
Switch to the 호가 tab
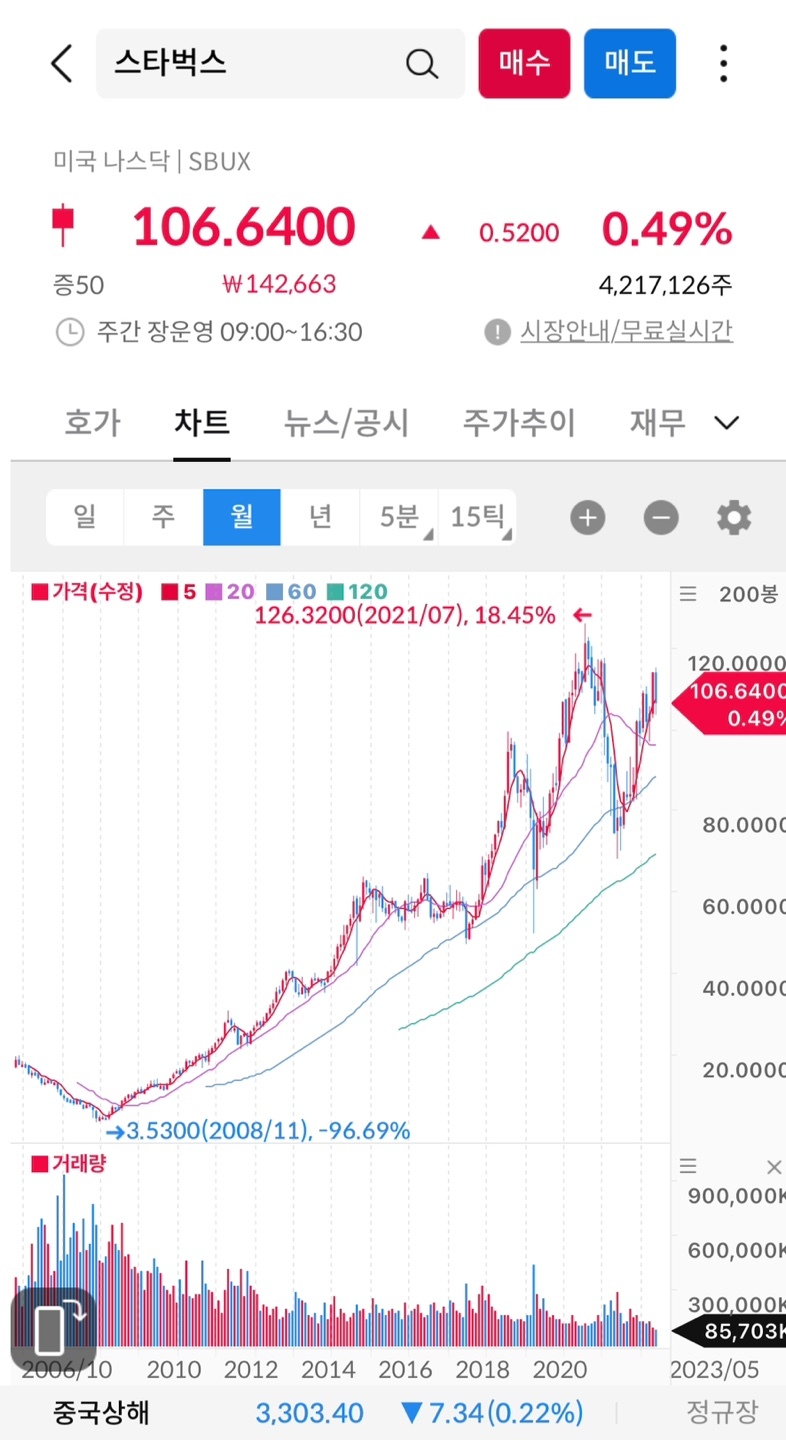pyautogui.click(x=92, y=423)
